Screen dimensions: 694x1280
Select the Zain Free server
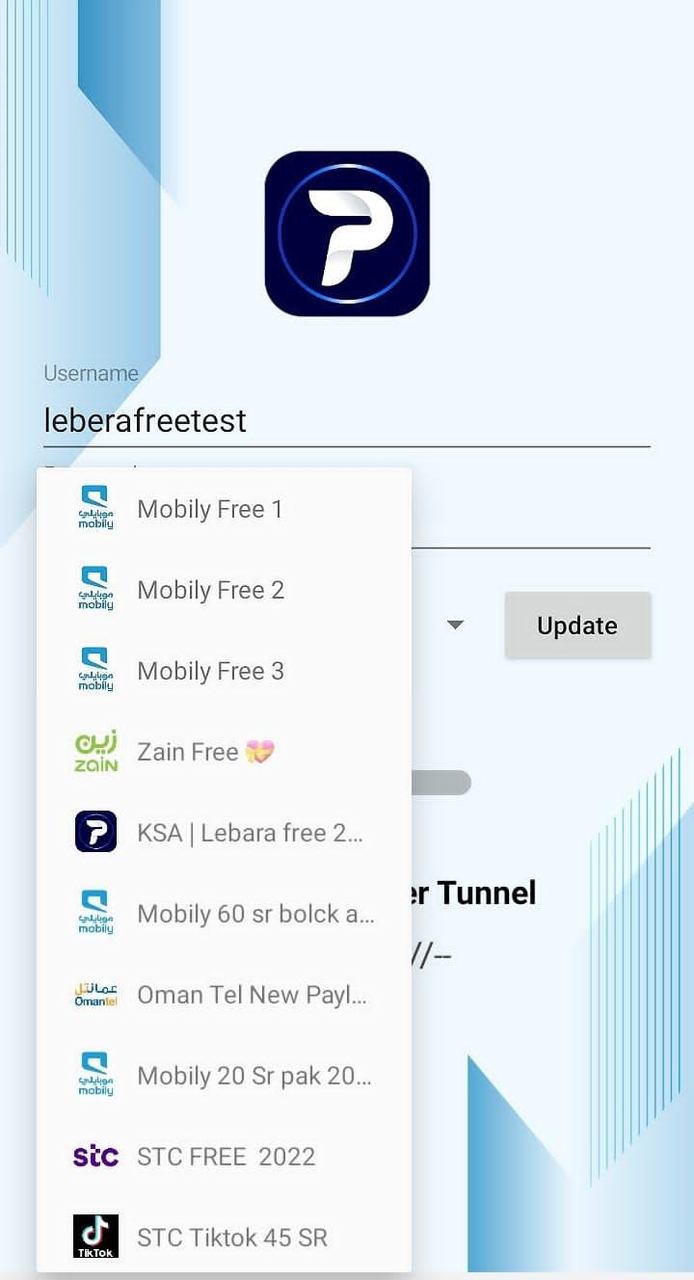pyautogui.click(x=205, y=752)
